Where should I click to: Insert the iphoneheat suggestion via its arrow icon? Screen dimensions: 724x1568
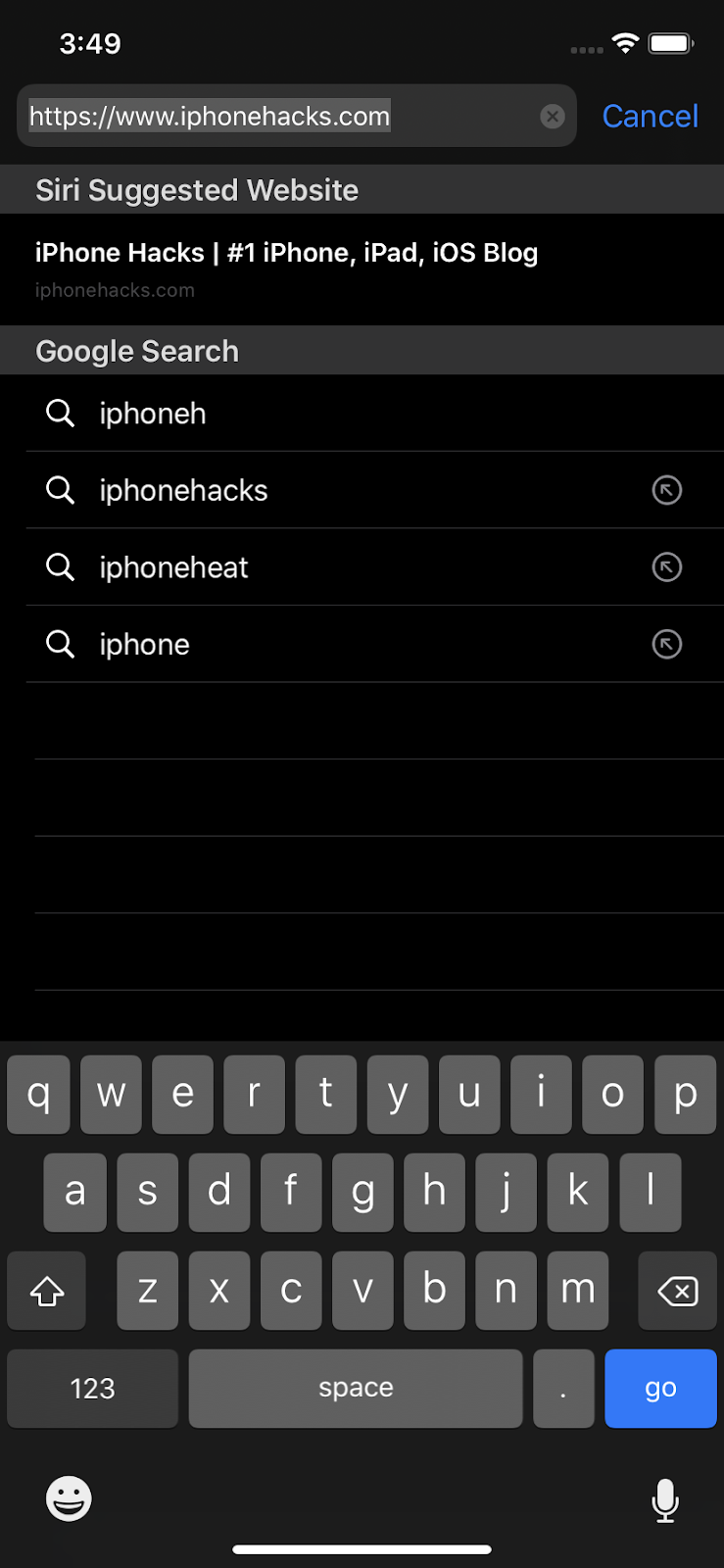tap(667, 567)
